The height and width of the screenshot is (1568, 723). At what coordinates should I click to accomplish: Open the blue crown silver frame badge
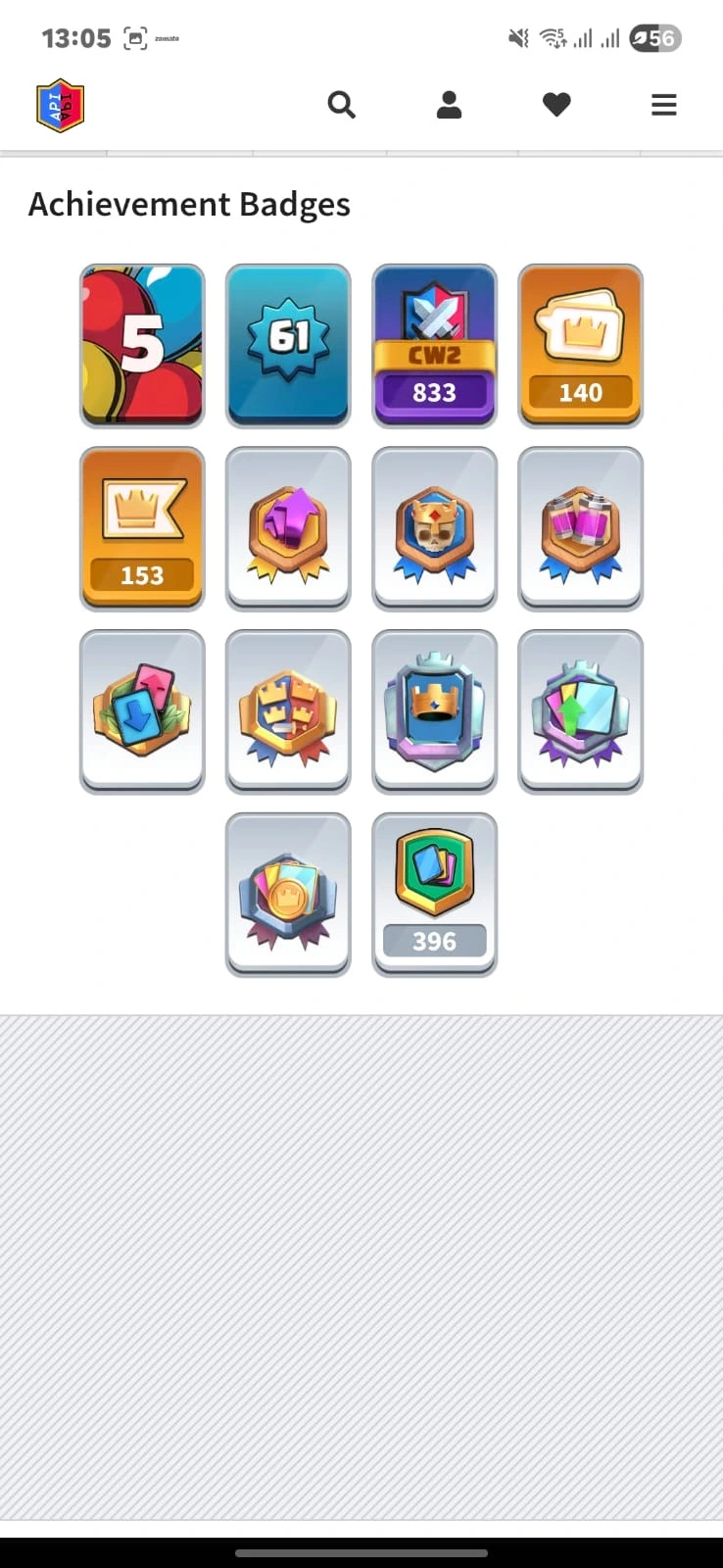[434, 711]
